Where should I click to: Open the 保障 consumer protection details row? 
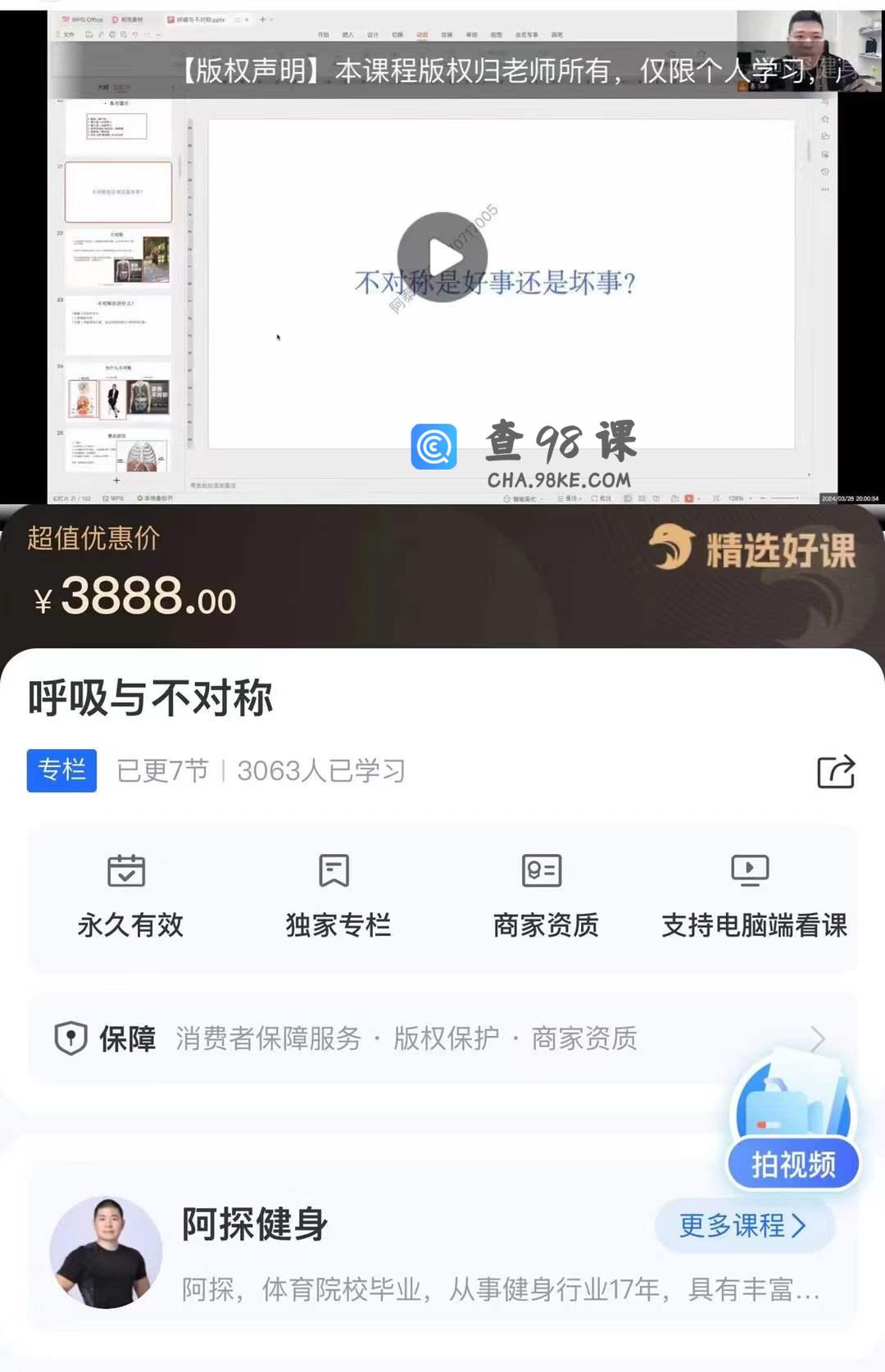click(x=442, y=1039)
